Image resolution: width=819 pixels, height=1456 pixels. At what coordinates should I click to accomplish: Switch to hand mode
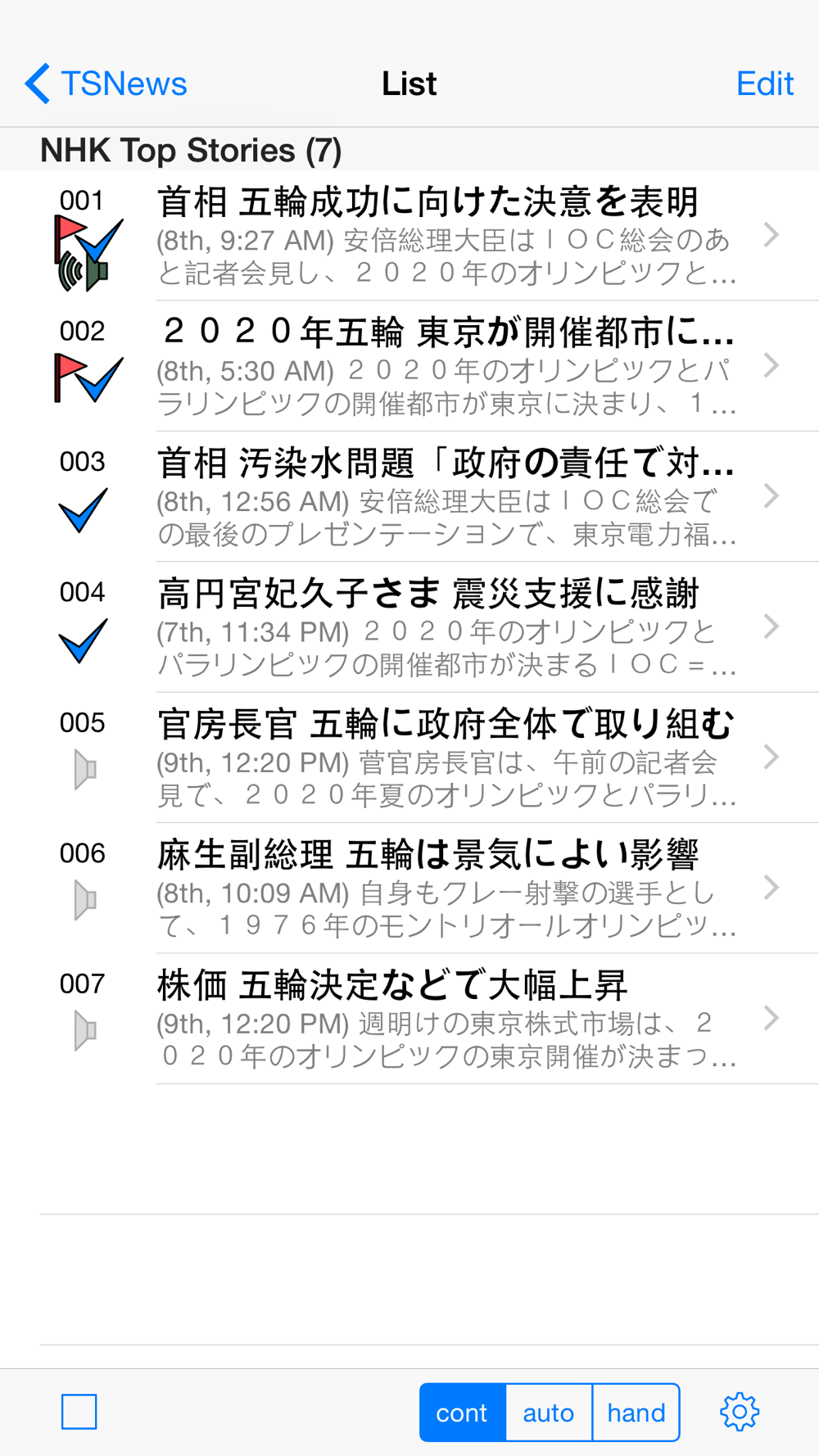636,1413
